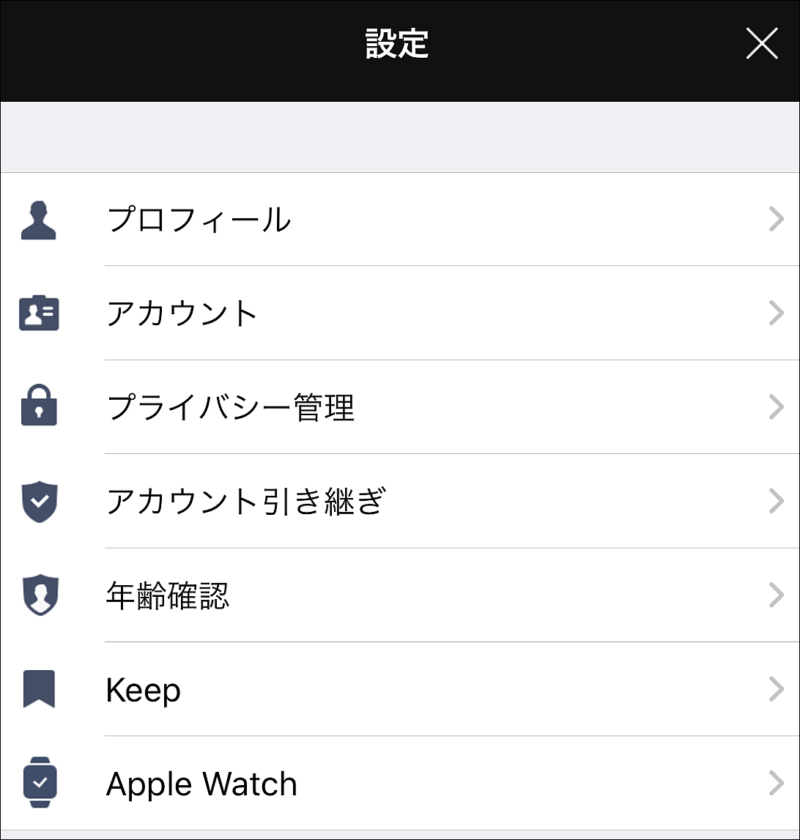
Task: Expand the Apple Watch row chevron
Action: pyautogui.click(x=778, y=783)
